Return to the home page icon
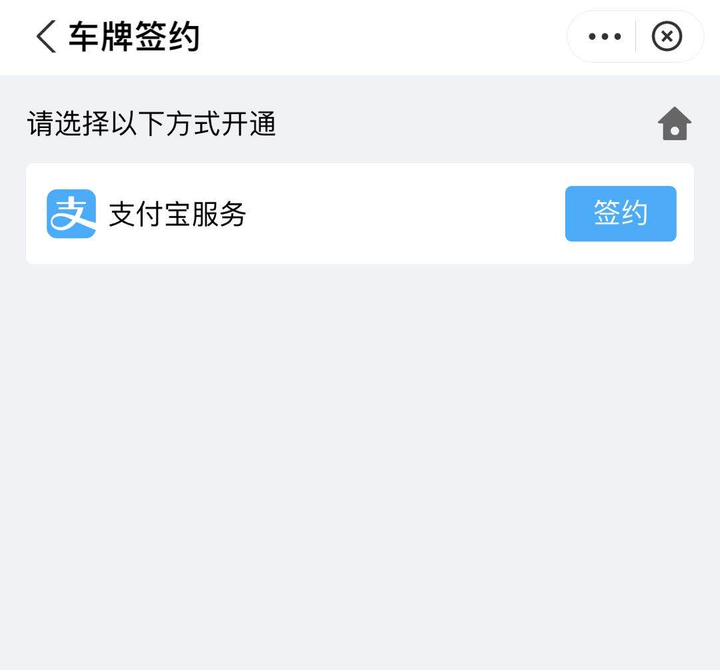 point(675,124)
